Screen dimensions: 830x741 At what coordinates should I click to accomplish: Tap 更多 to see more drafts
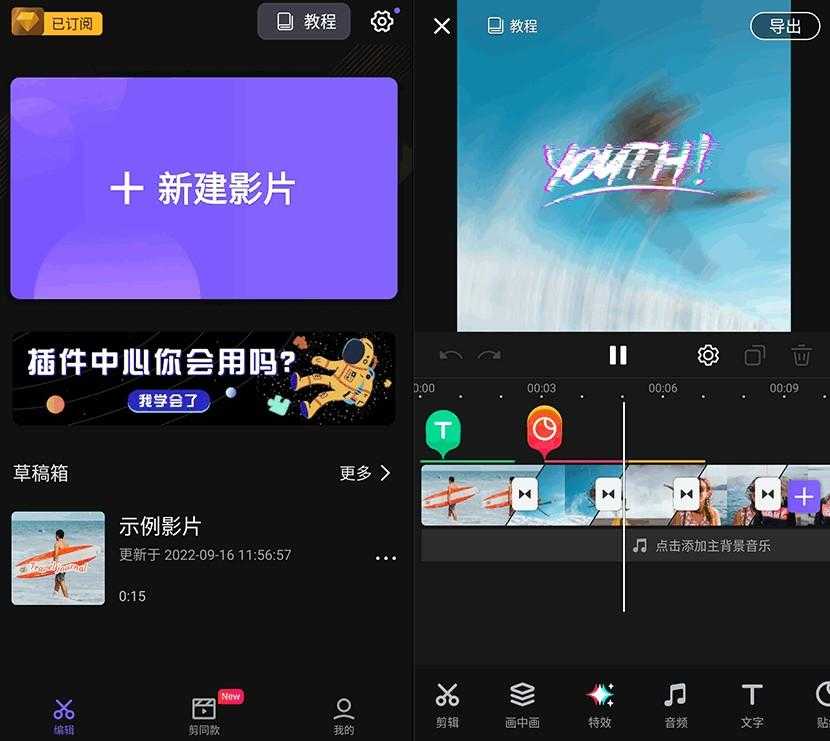coord(365,473)
